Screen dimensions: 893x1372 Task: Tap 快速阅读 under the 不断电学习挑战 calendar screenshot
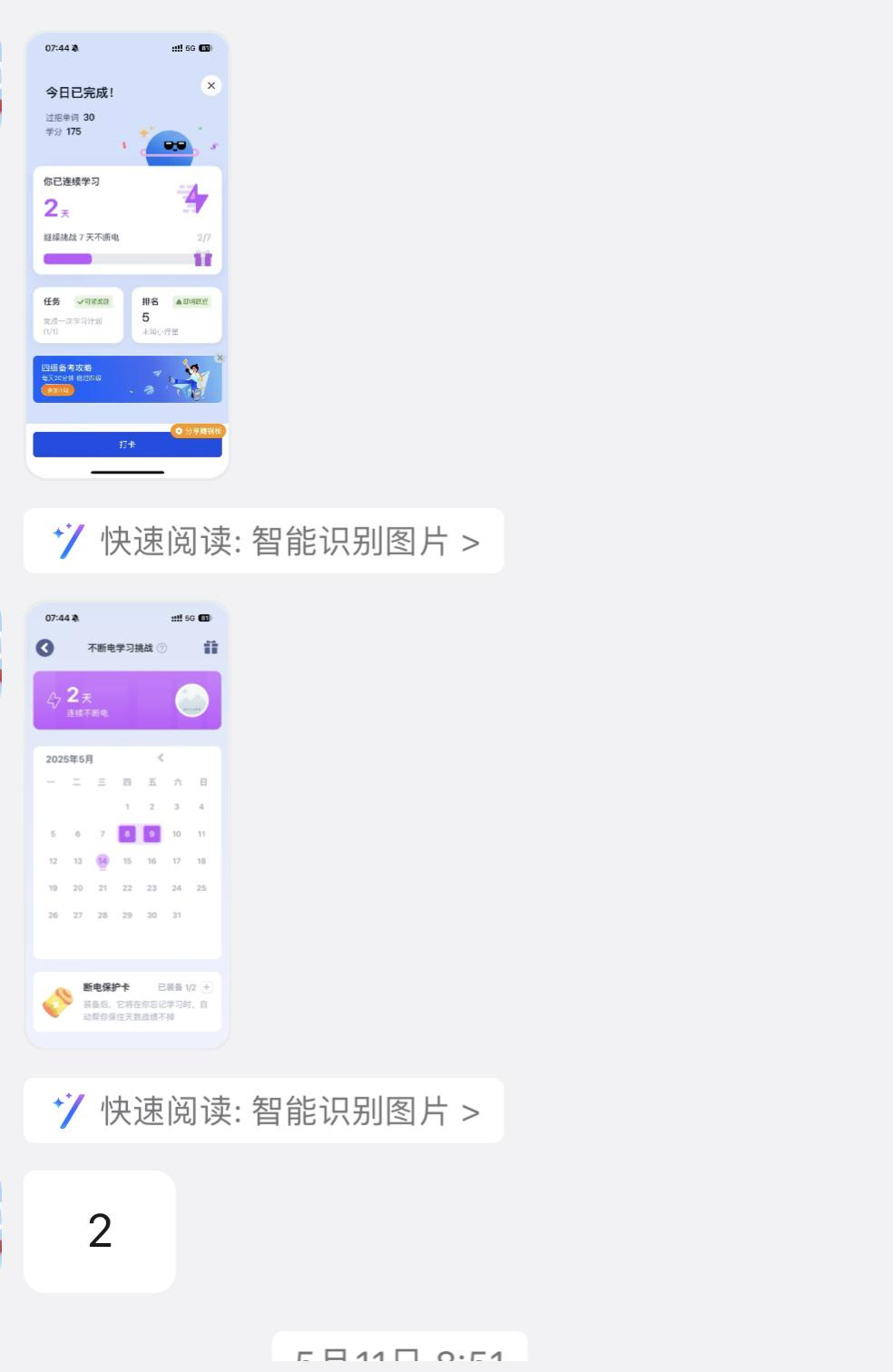coord(264,1112)
